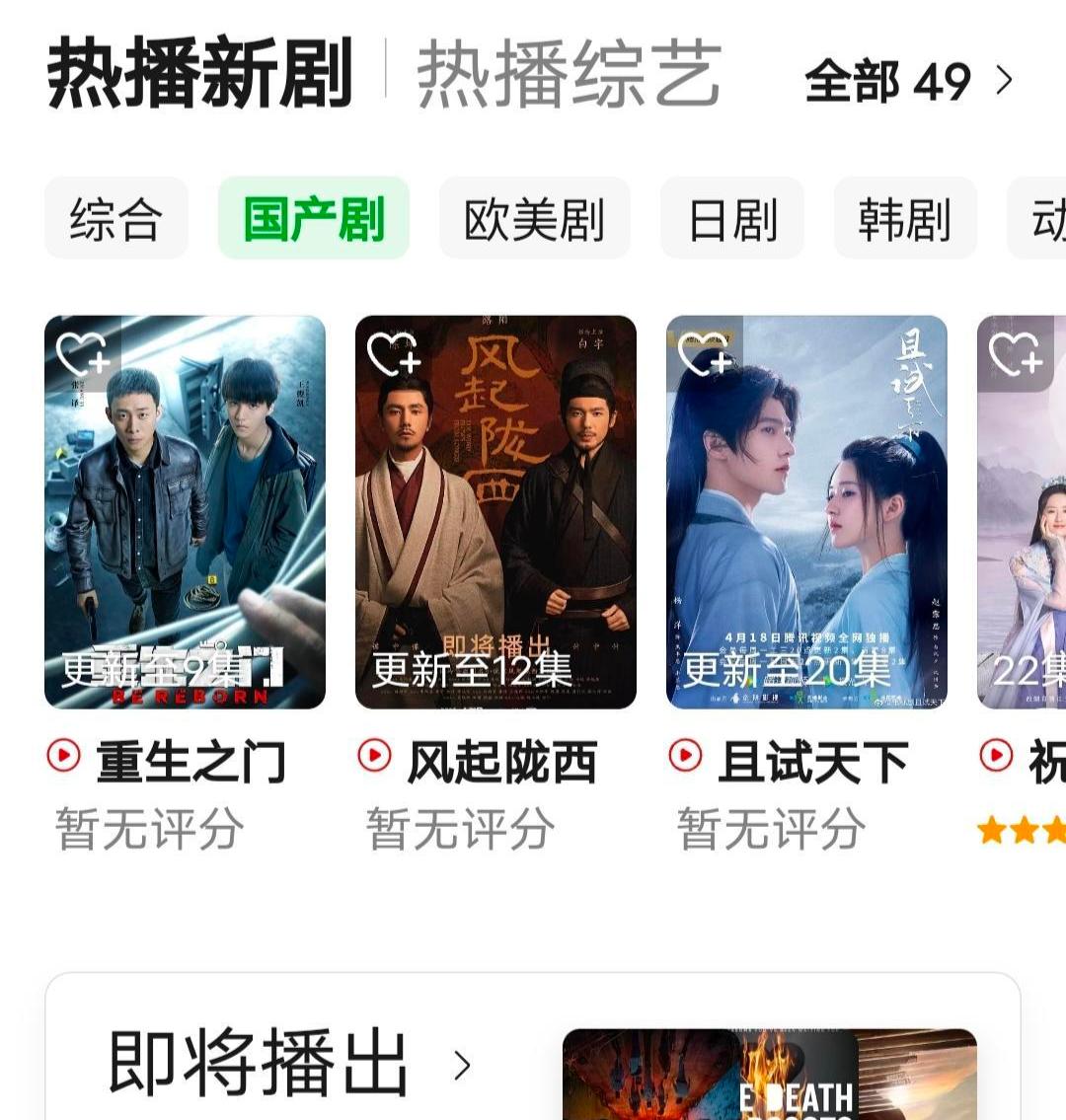Open the 风起陇西 poster

pos(495,513)
